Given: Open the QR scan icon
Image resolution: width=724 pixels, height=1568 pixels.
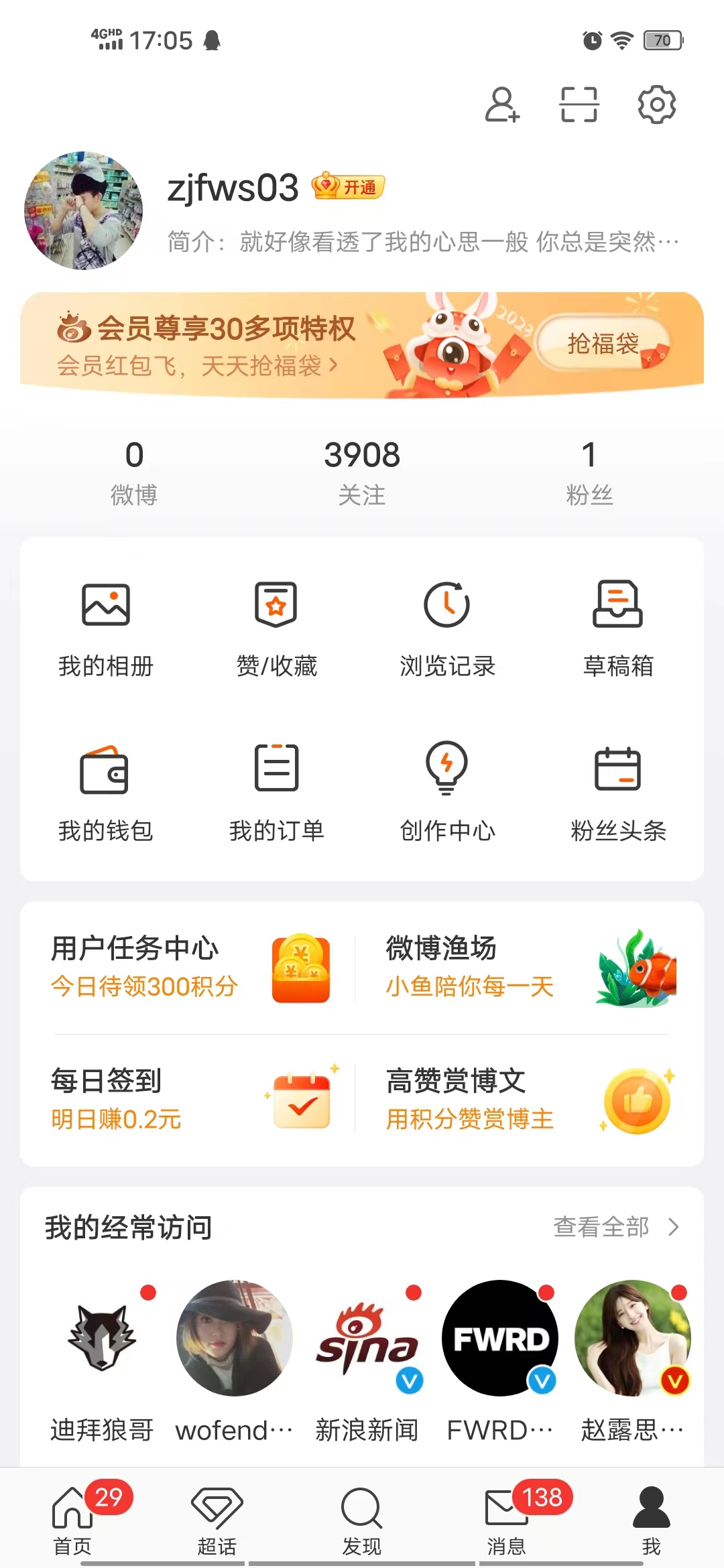Looking at the screenshot, I should click(579, 105).
